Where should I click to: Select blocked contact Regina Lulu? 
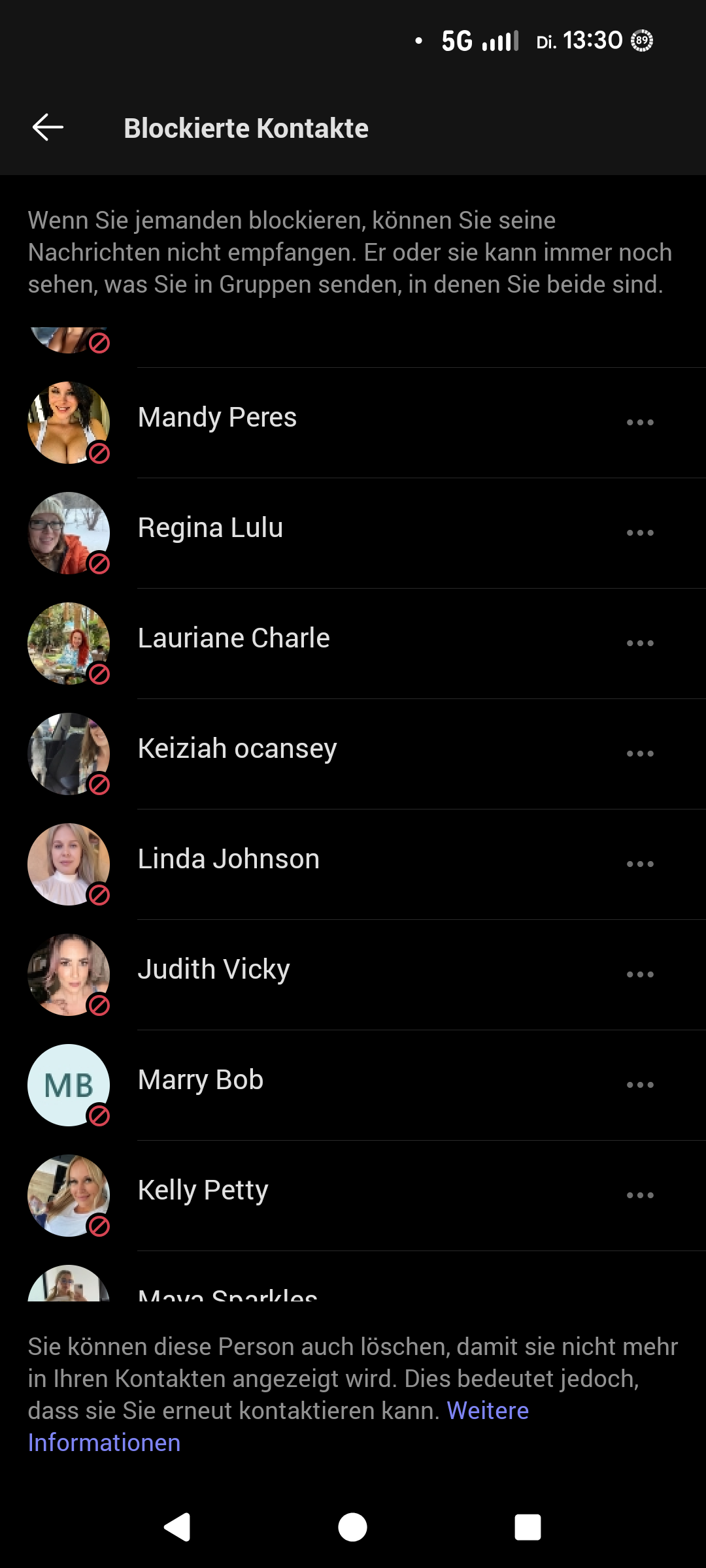210,529
